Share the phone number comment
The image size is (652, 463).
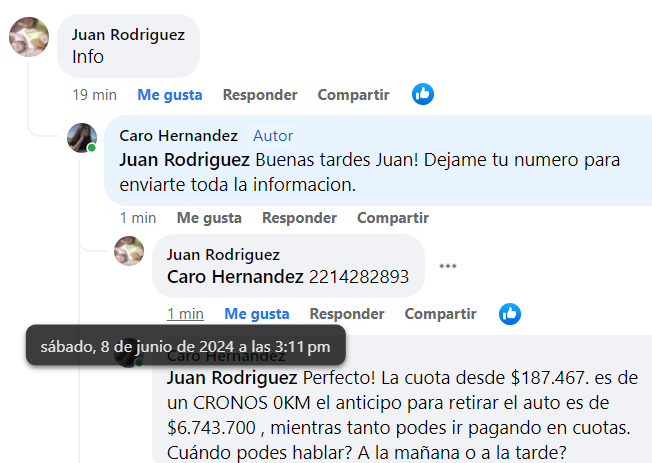(440, 313)
